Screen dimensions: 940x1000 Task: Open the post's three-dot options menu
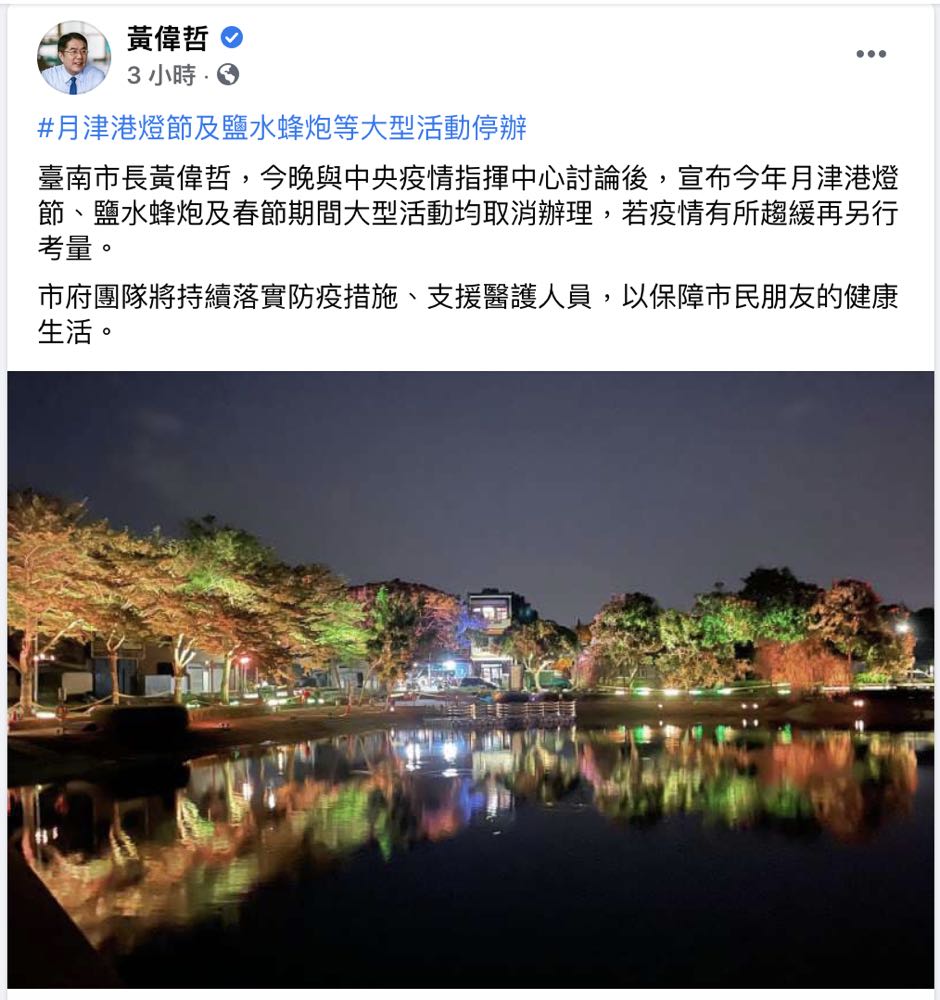(870, 54)
